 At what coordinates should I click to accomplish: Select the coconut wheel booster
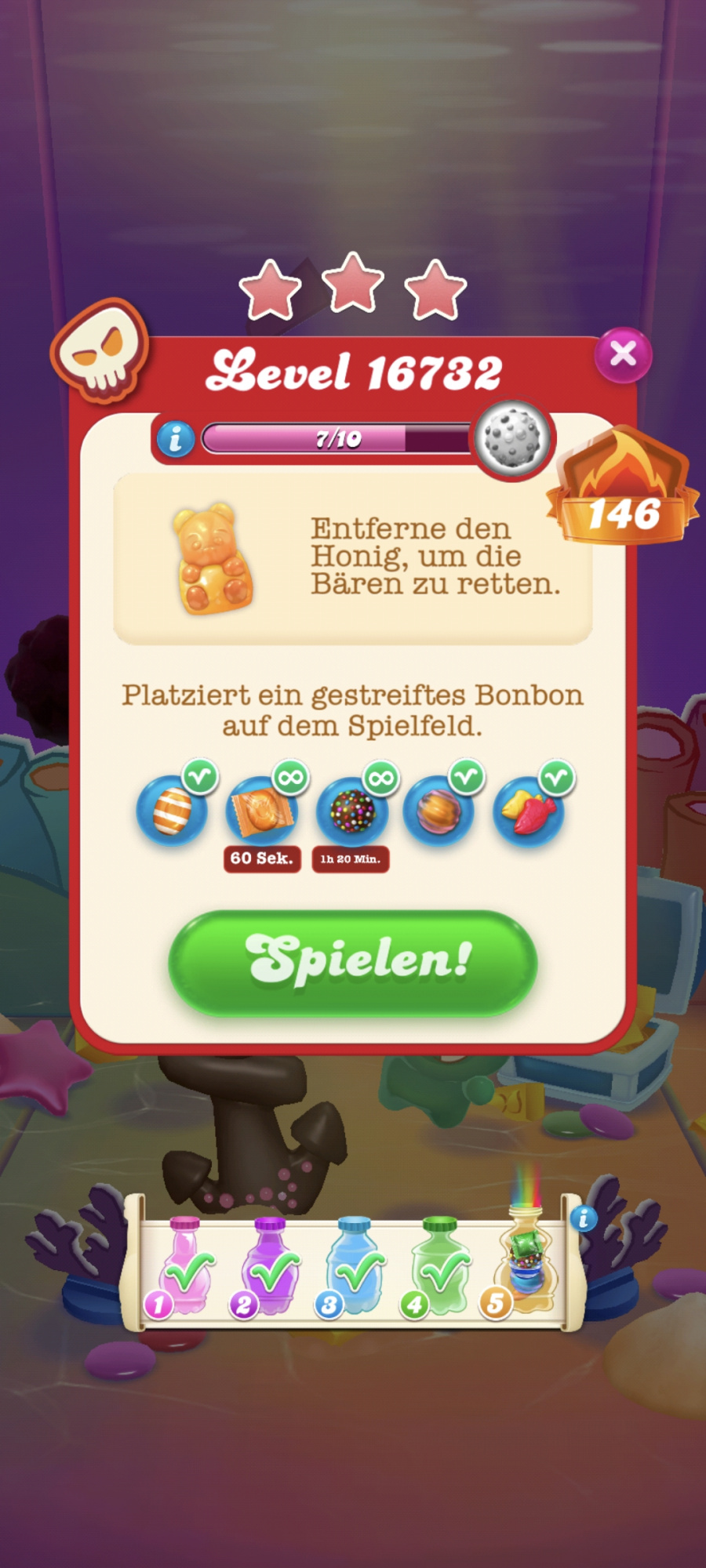coord(439,811)
